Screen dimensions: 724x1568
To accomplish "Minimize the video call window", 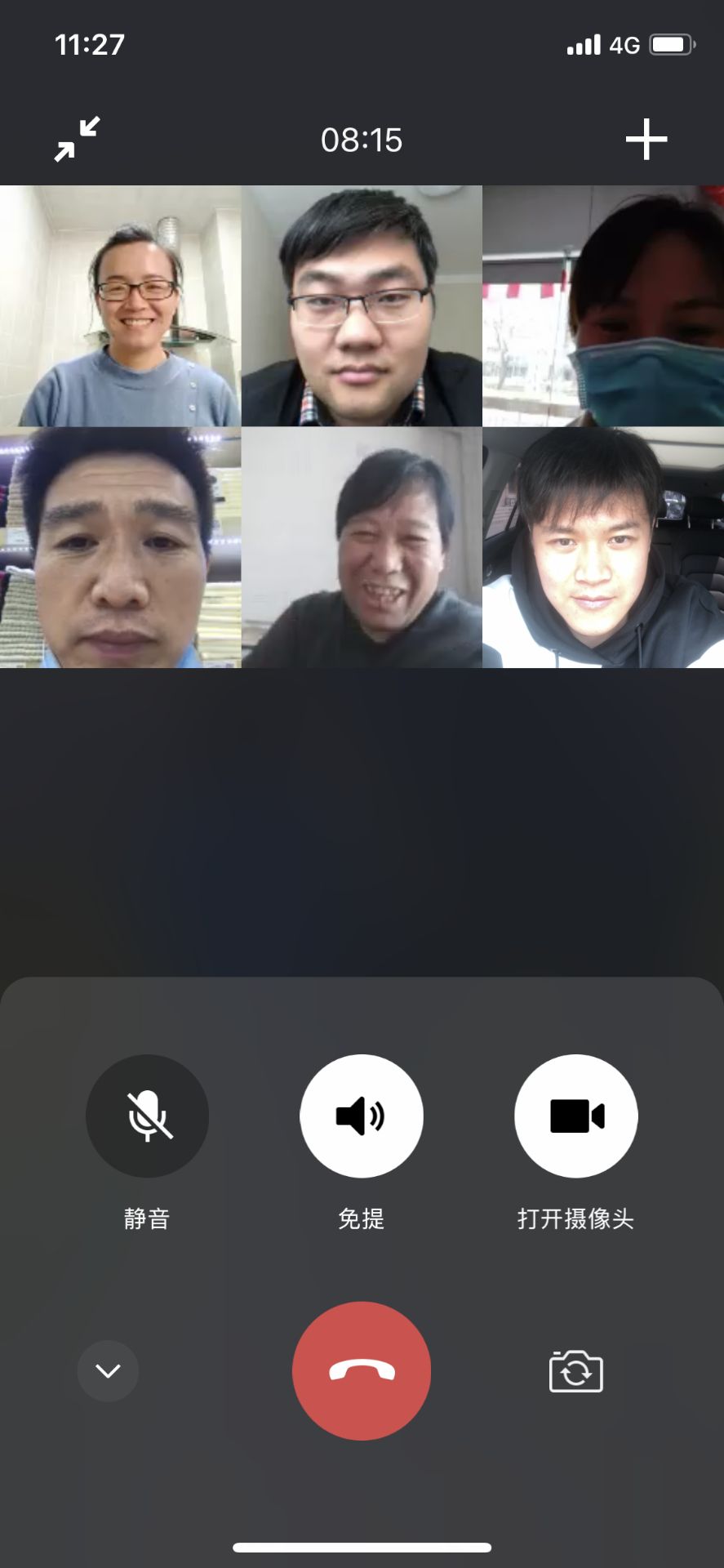I will [x=78, y=140].
